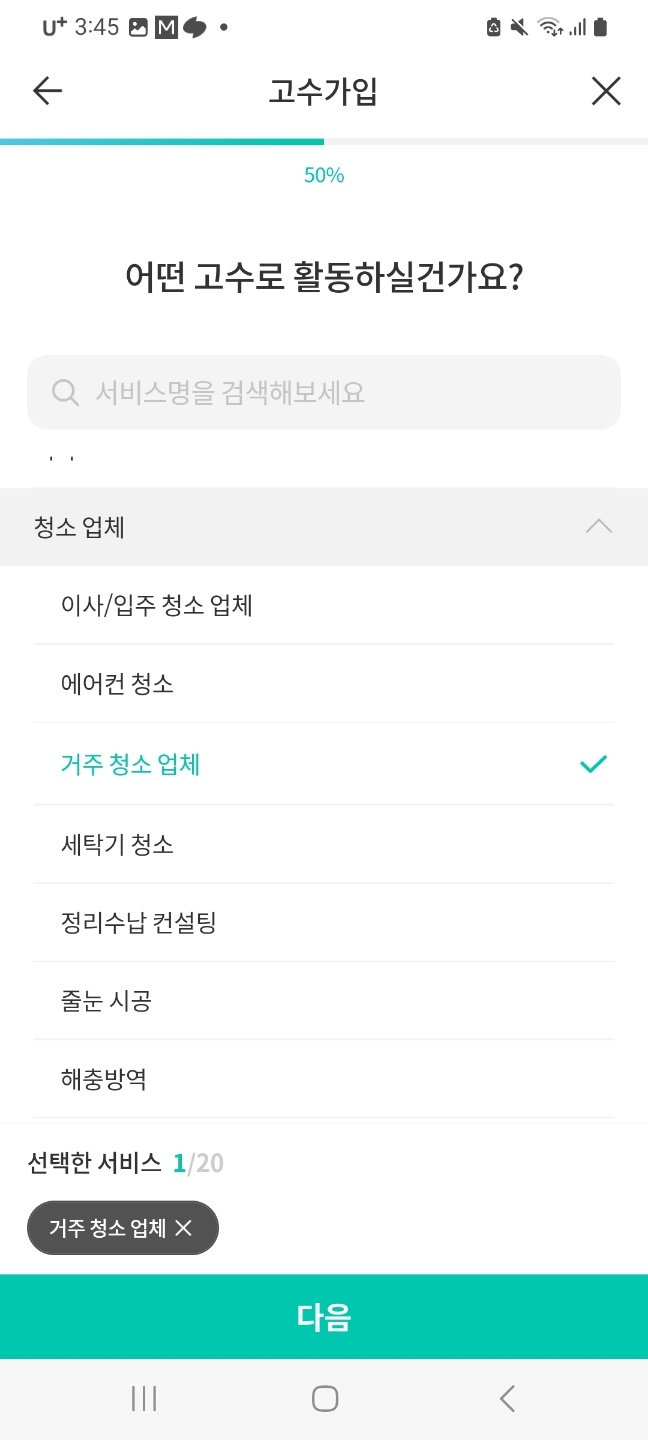648x1440 pixels.
Task: Go back using the top-left arrow
Action: point(47,92)
